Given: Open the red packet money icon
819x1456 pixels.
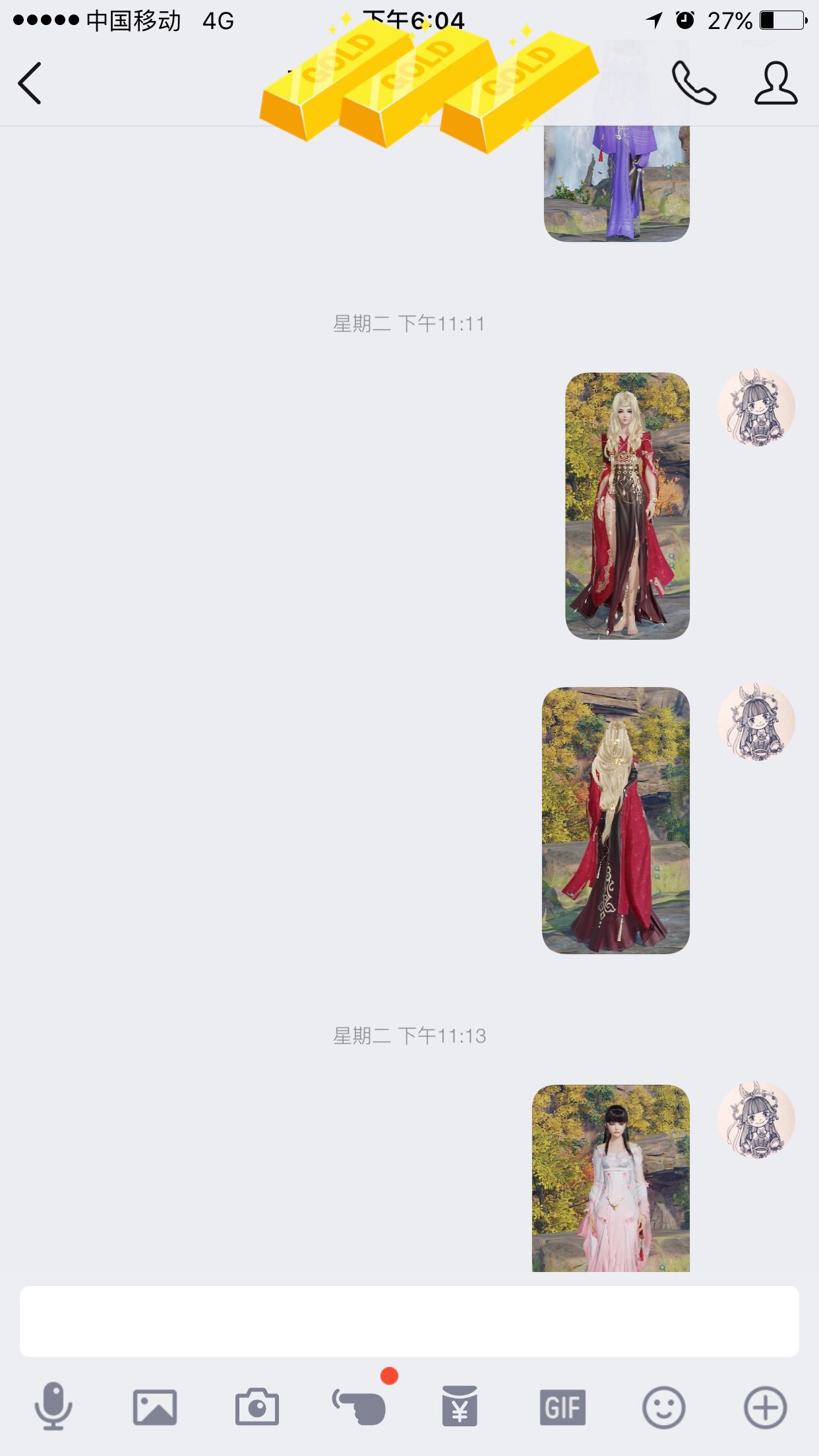Looking at the screenshot, I should tap(460, 1407).
